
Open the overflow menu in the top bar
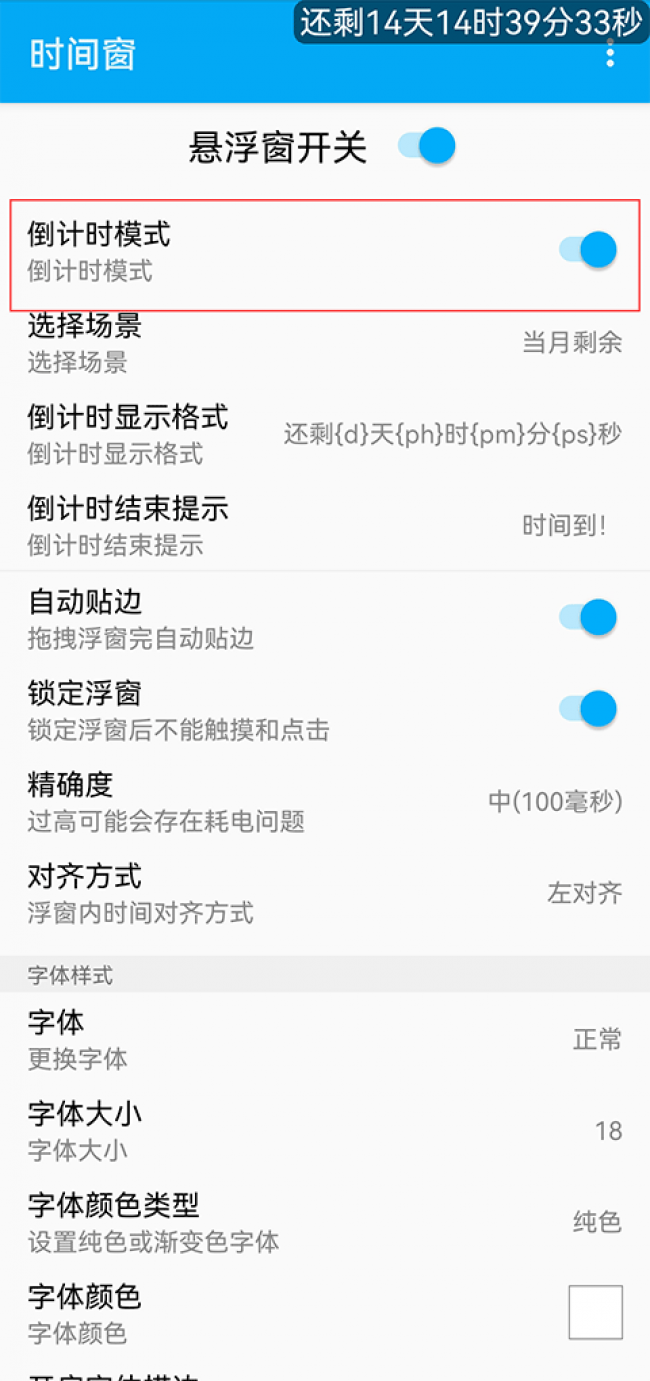[x=610, y=55]
